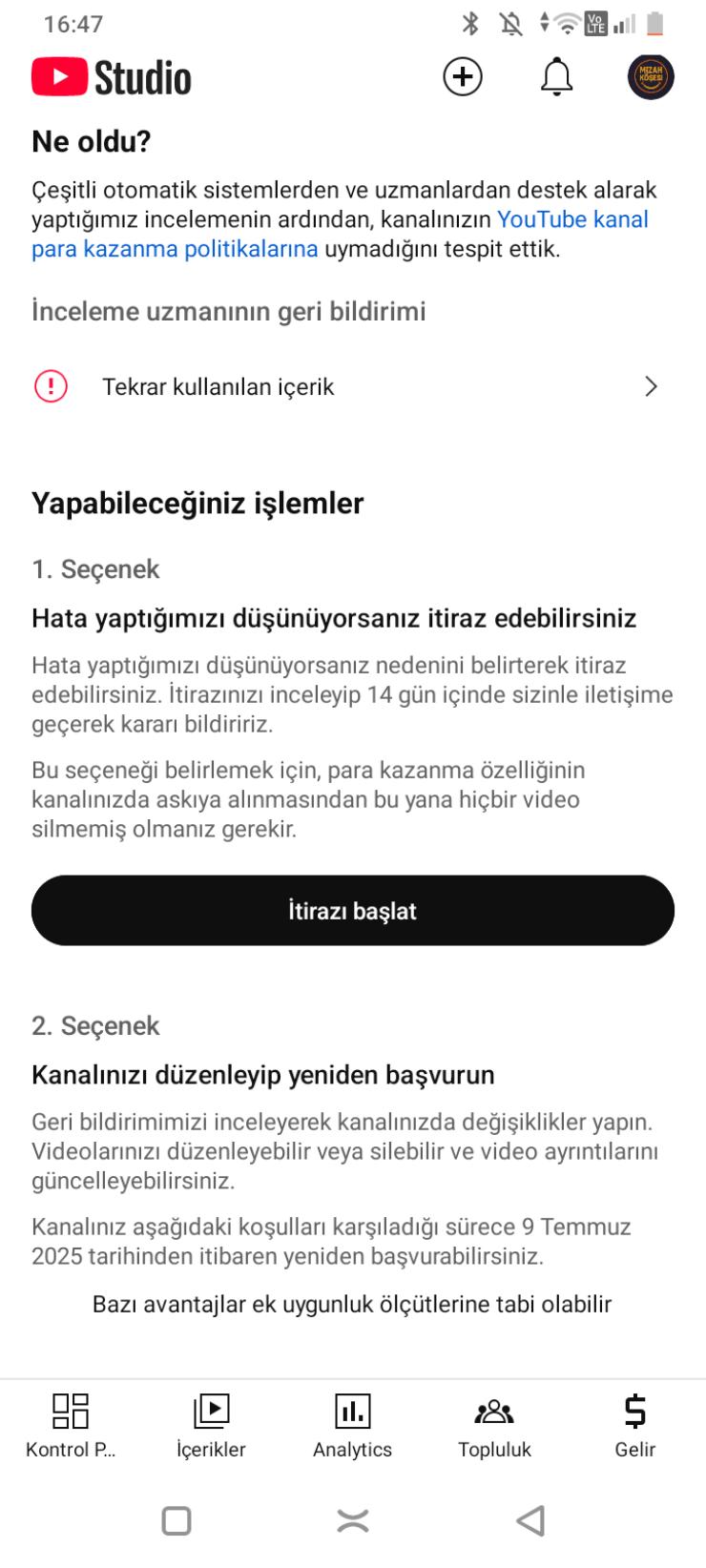Tap the create plus icon
This screenshot has width=706, height=1568.
(463, 77)
